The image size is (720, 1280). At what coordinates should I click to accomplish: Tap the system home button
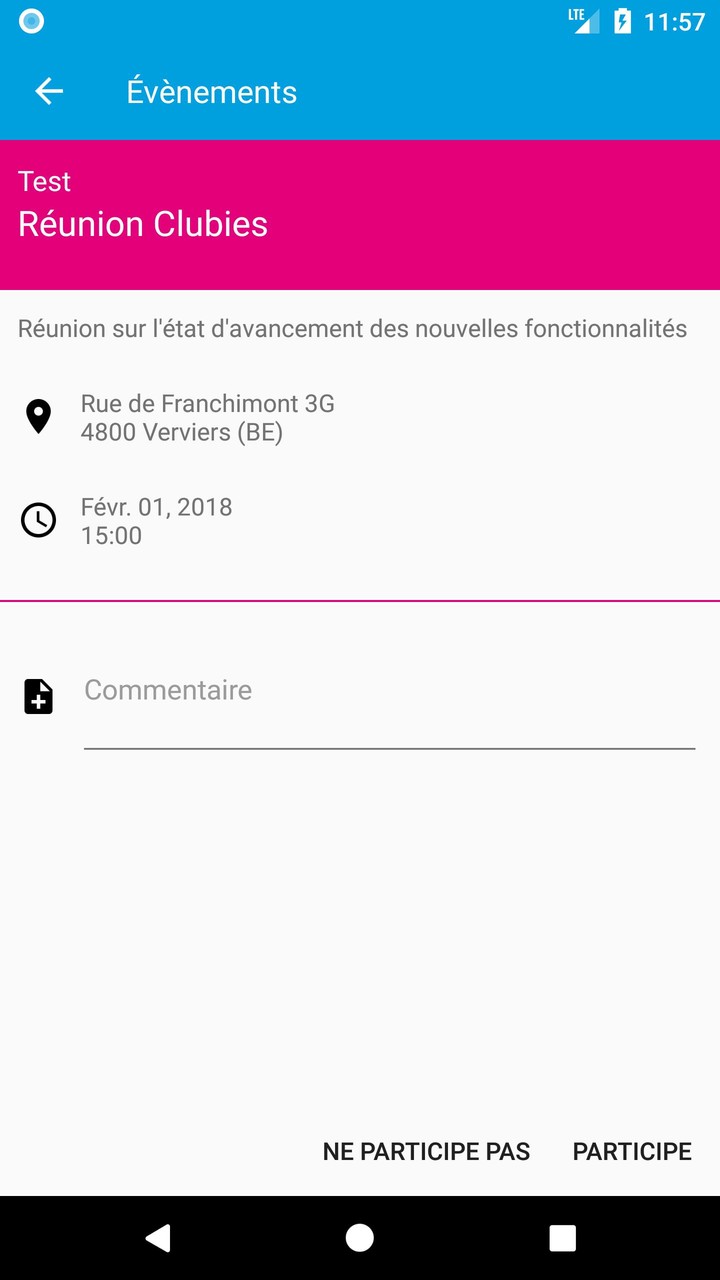[360, 1238]
